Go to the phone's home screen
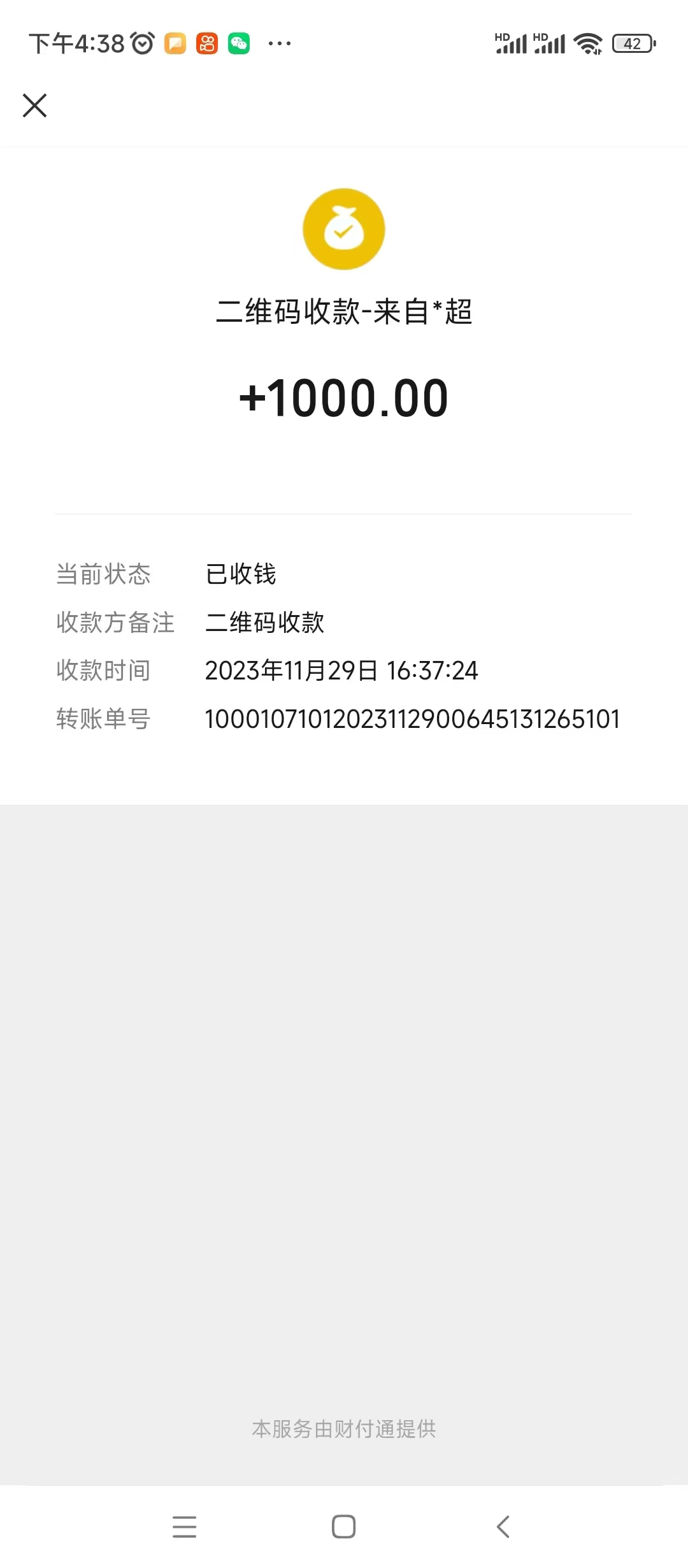 pyautogui.click(x=344, y=1527)
